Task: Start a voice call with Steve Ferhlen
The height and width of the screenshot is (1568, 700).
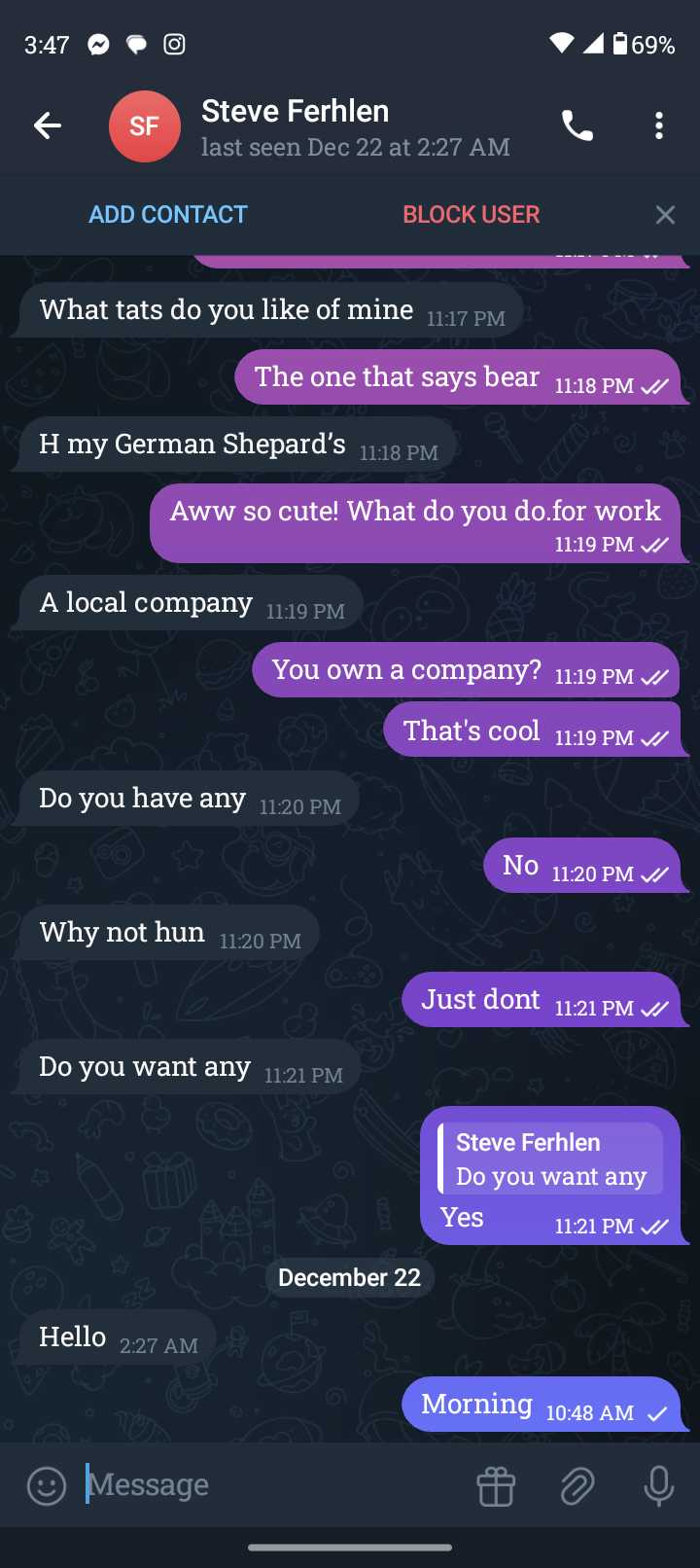Action: (577, 125)
